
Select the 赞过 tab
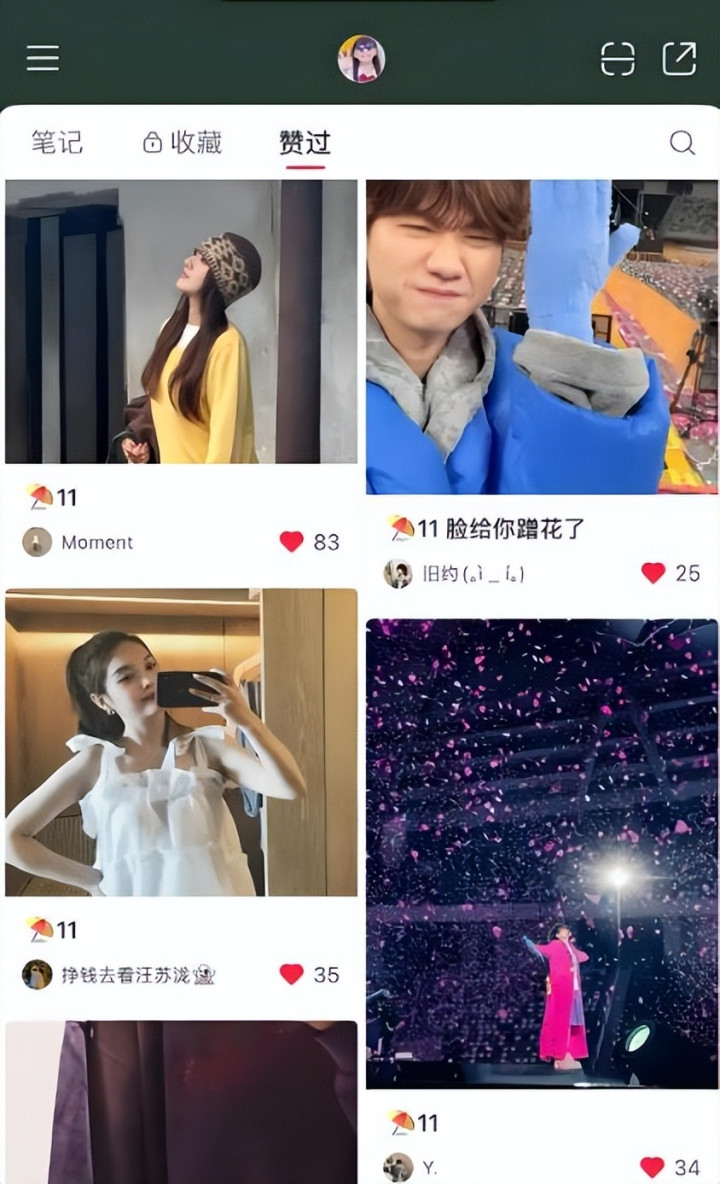pos(304,143)
